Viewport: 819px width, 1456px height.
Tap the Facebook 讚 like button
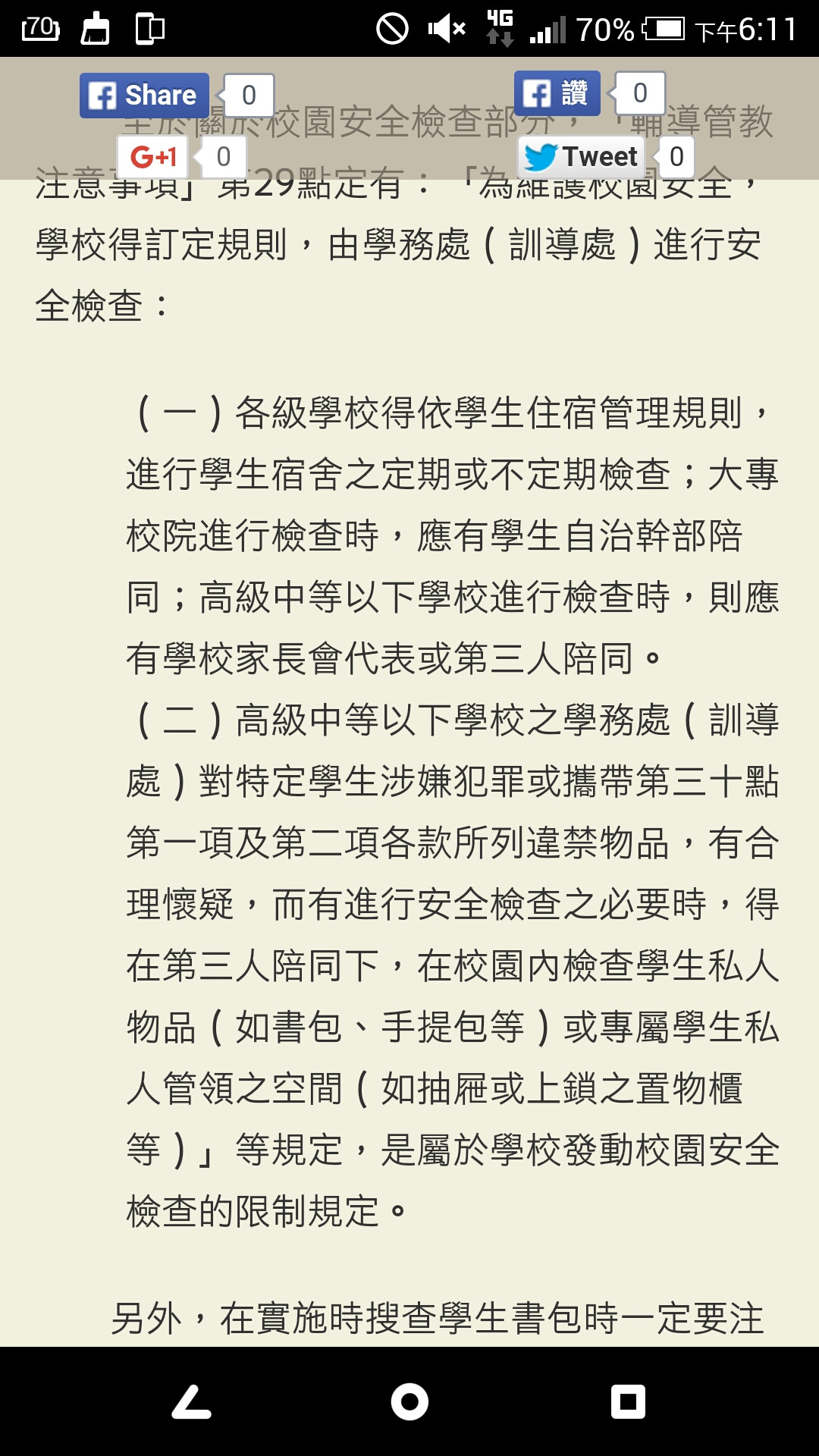pos(557,93)
